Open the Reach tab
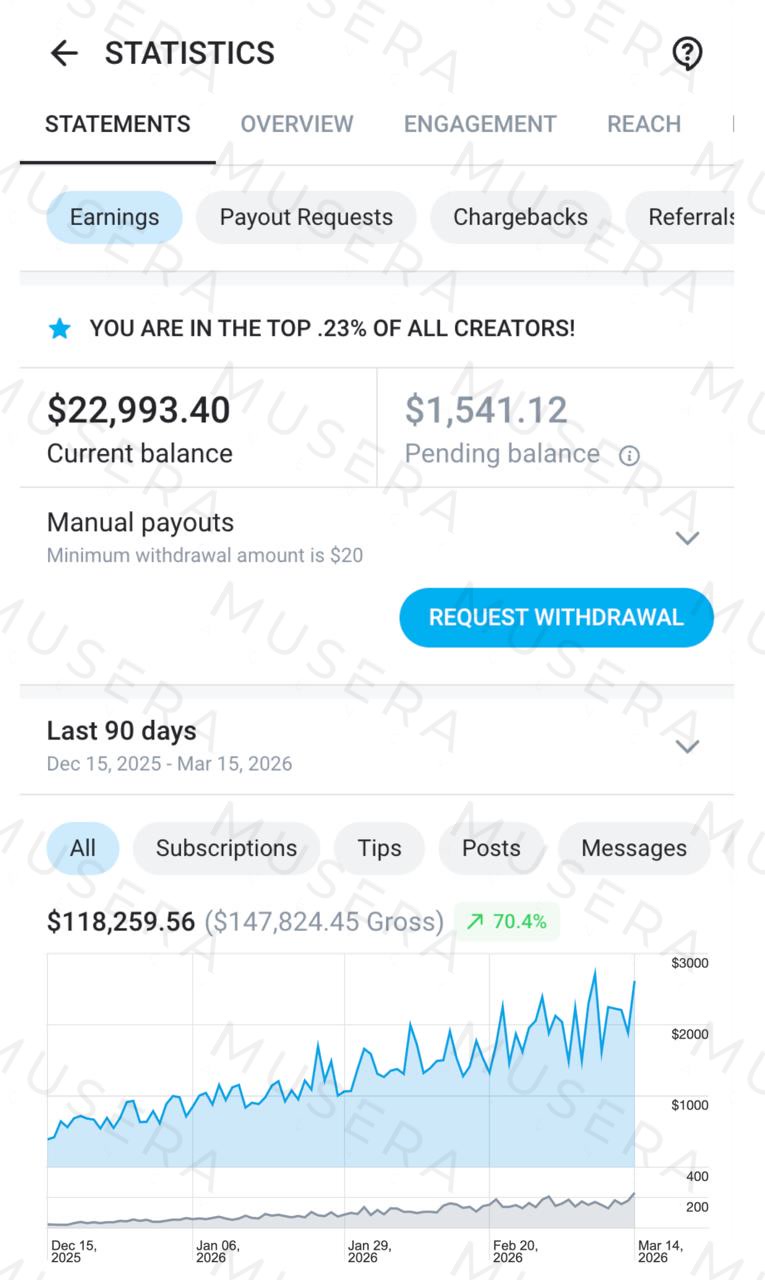 point(644,124)
